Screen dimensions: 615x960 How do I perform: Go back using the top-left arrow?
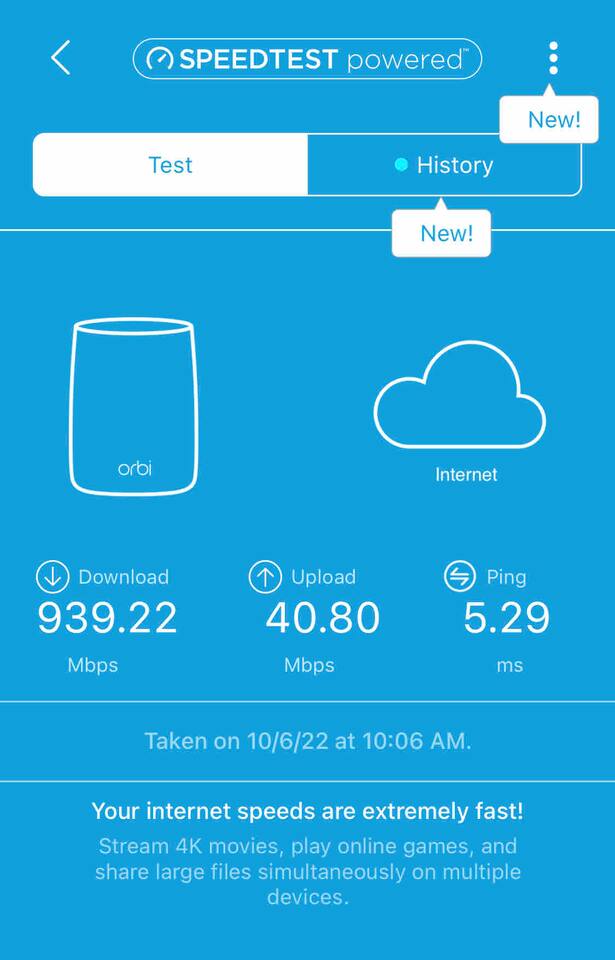pyautogui.click(x=61, y=58)
